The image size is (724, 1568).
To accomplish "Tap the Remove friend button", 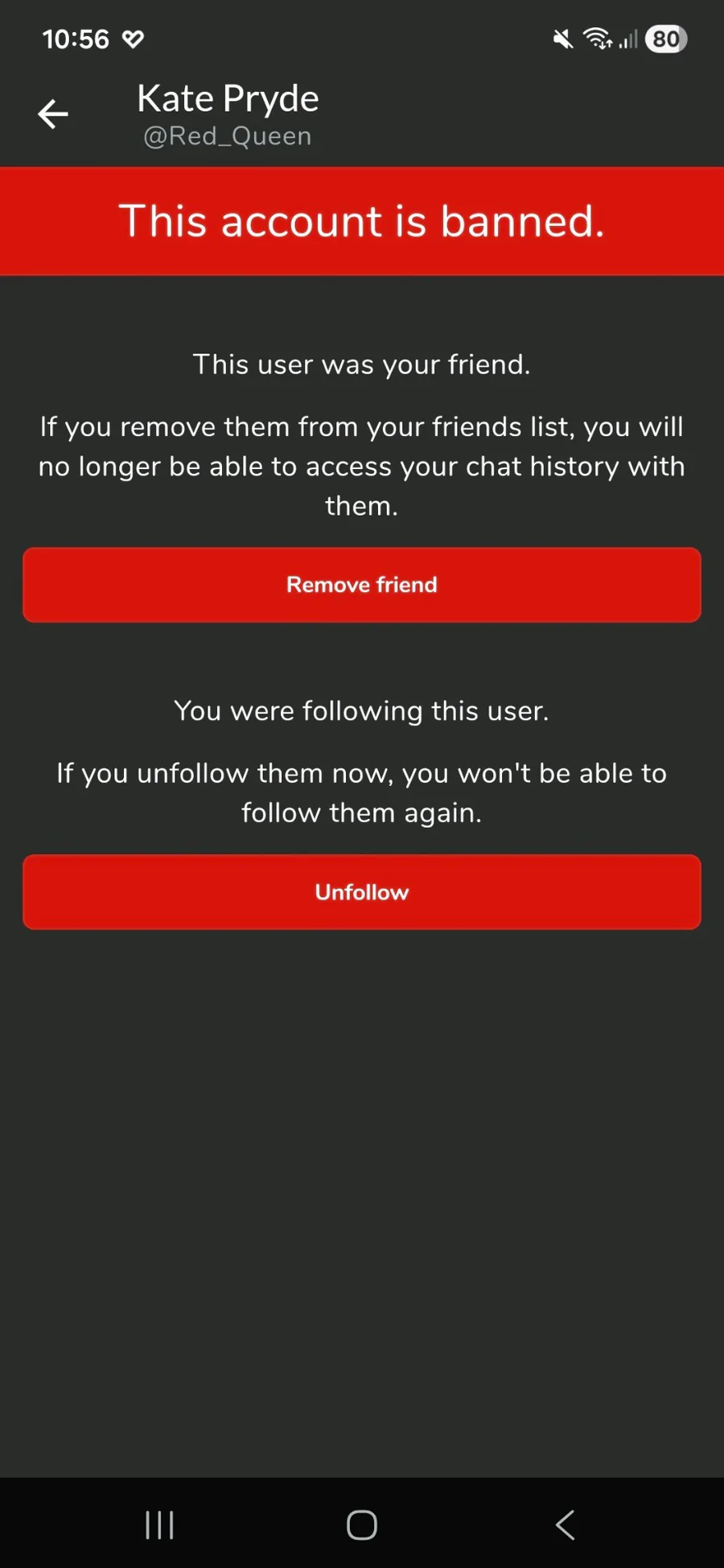I will pos(362,585).
